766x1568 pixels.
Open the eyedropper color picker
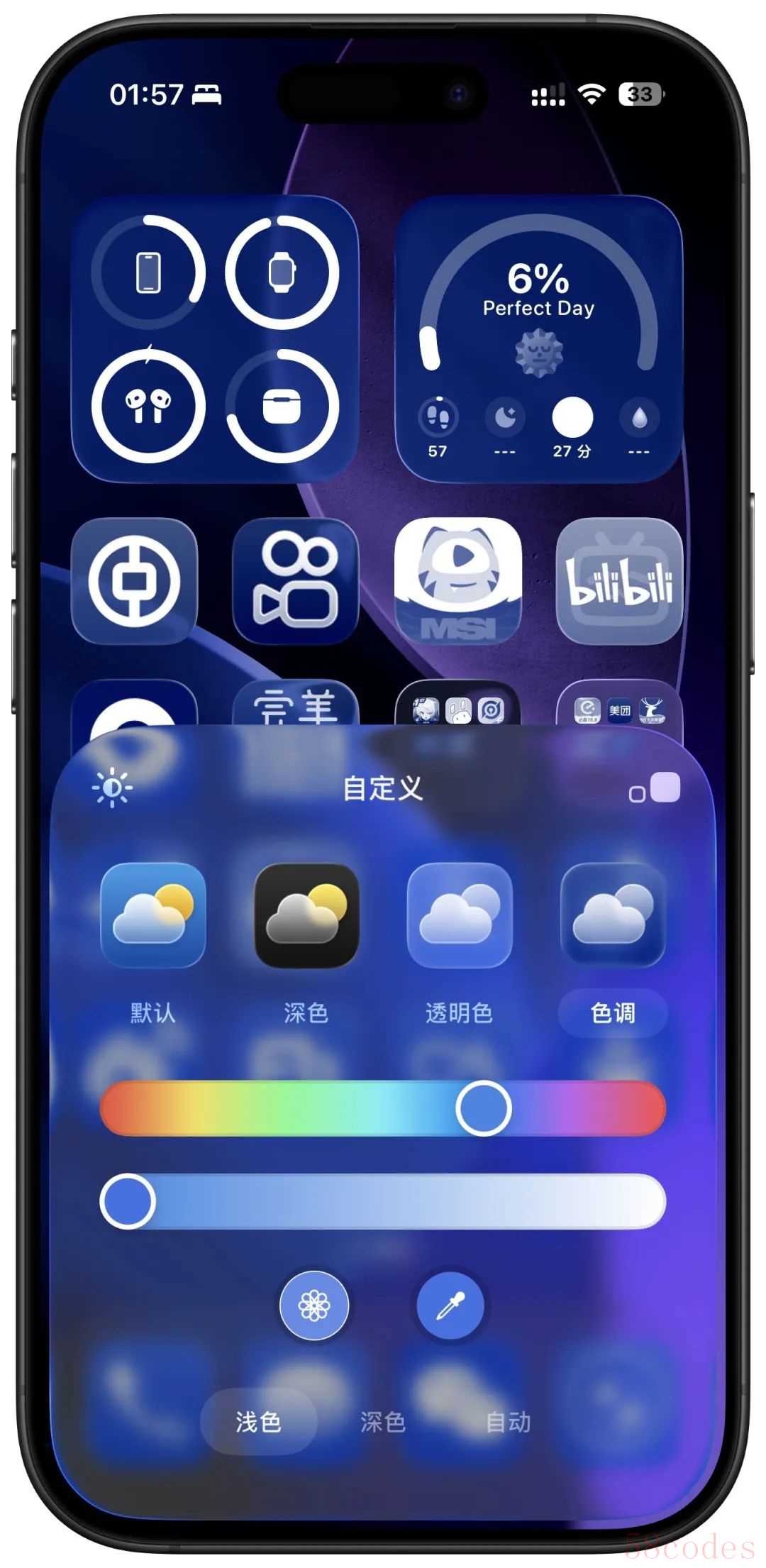click(450, 1305)
